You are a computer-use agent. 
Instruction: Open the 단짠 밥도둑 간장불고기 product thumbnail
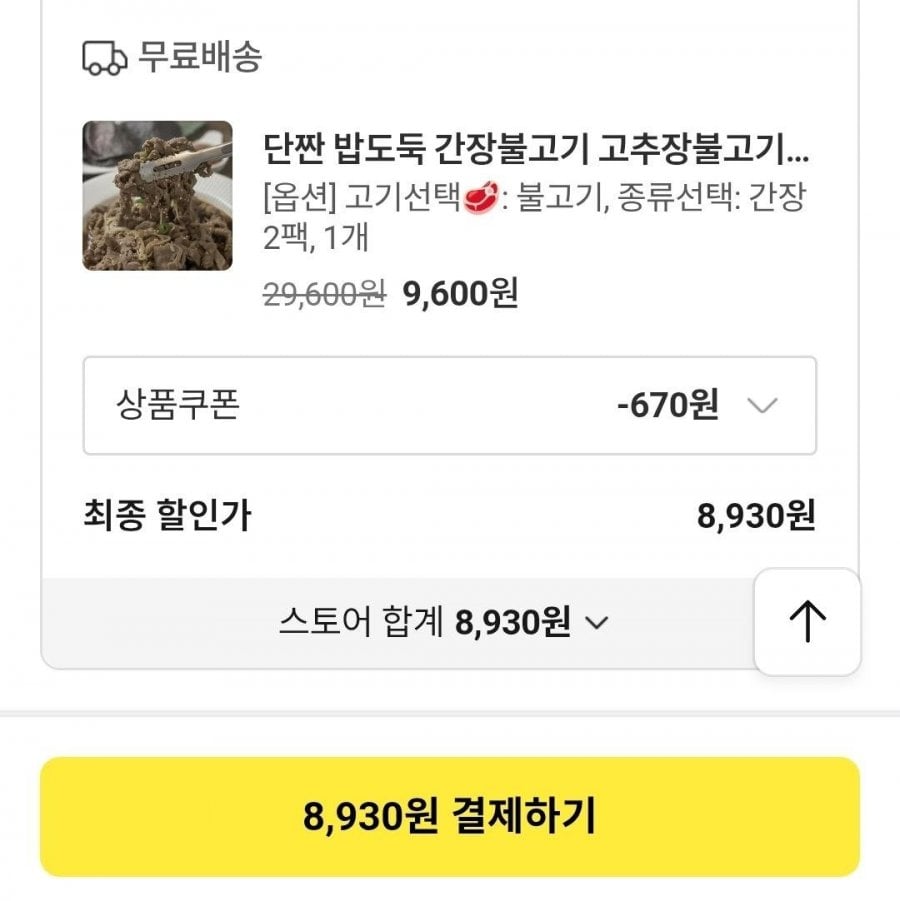(157, 196)
